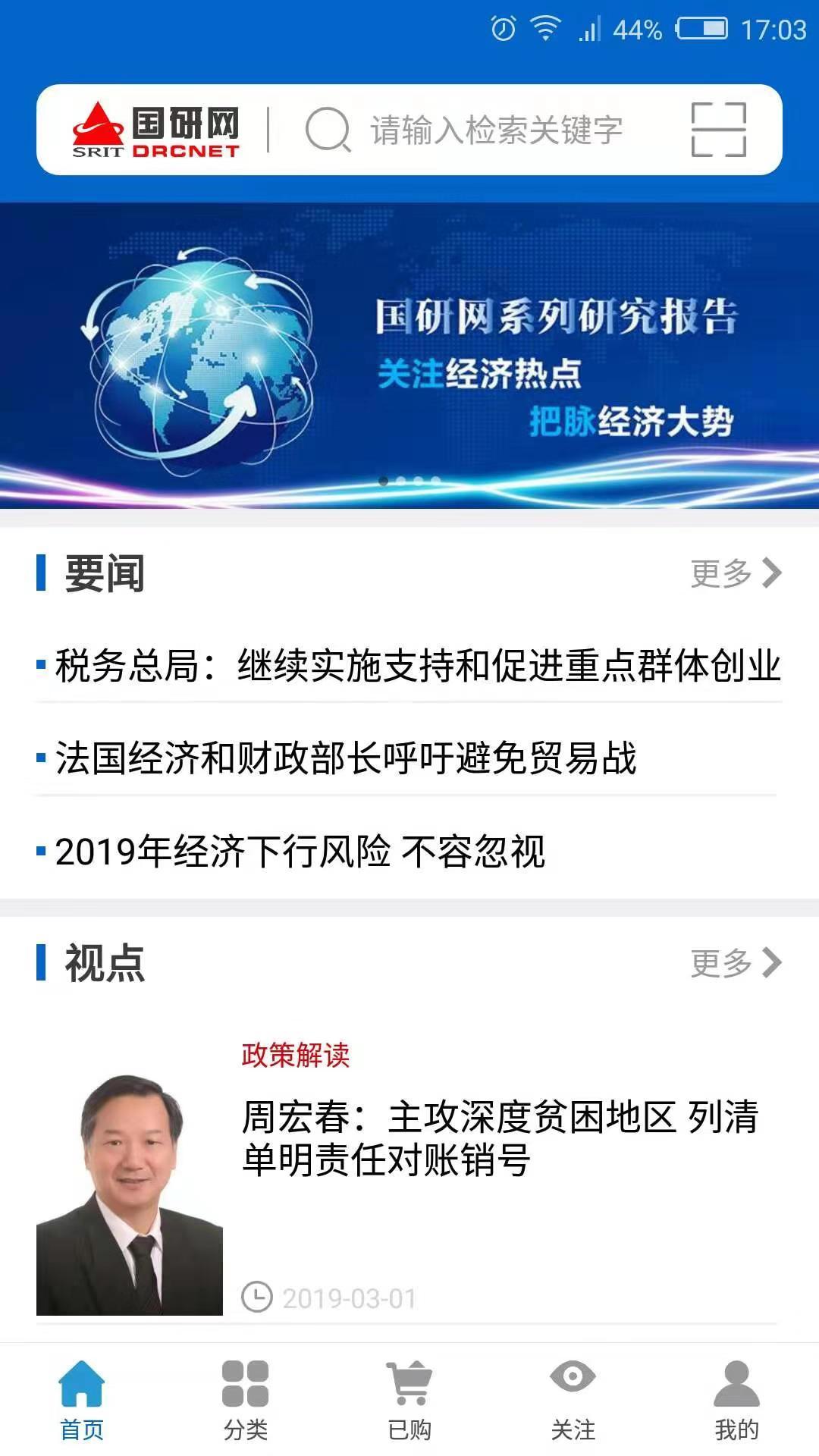Viewport: 819px width, 1456px height.
Task: Expand 更多 beside 视点 section
Action: coord(718,962)
